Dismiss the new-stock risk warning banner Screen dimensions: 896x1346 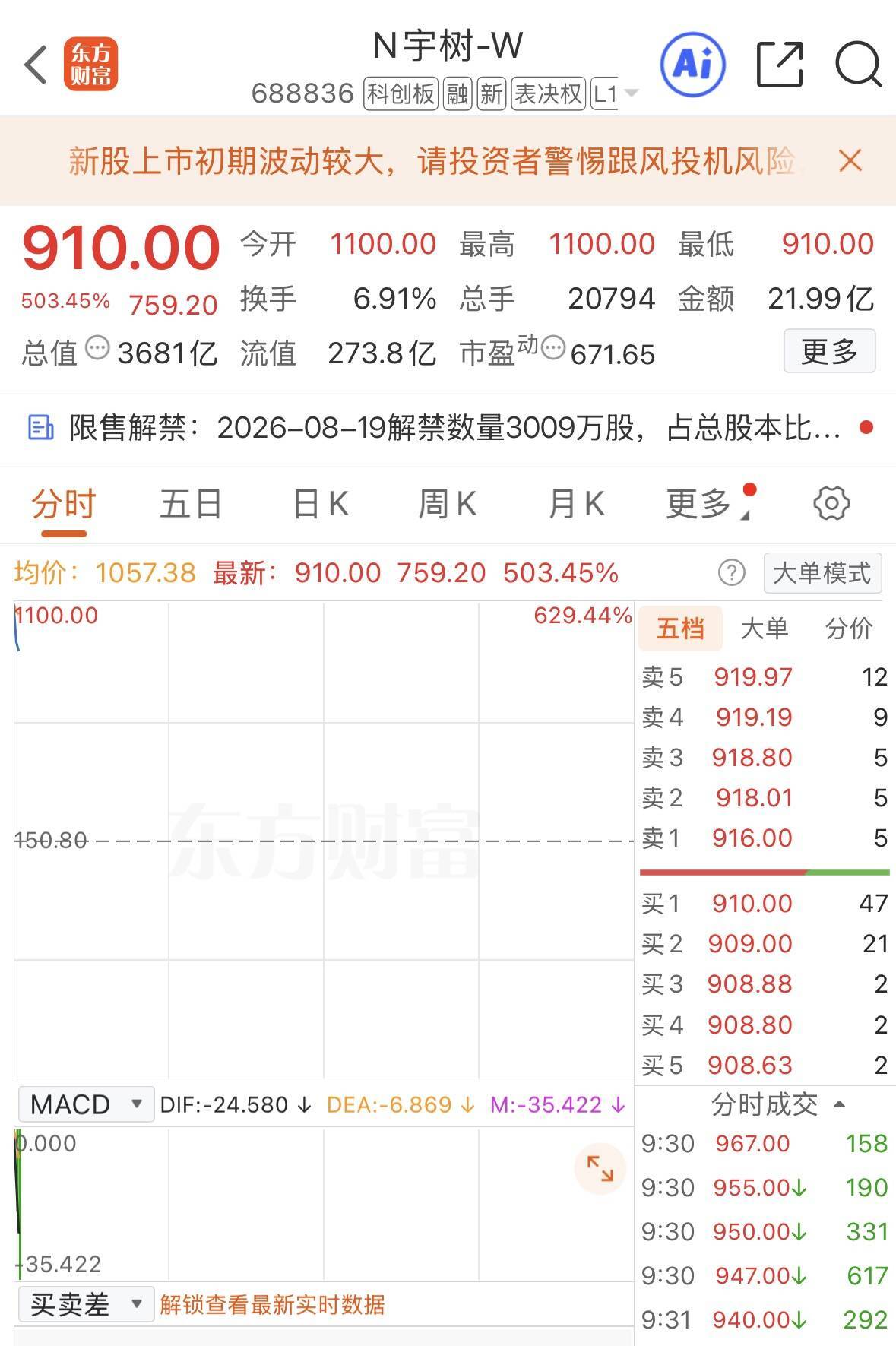(x=850, y=160)
